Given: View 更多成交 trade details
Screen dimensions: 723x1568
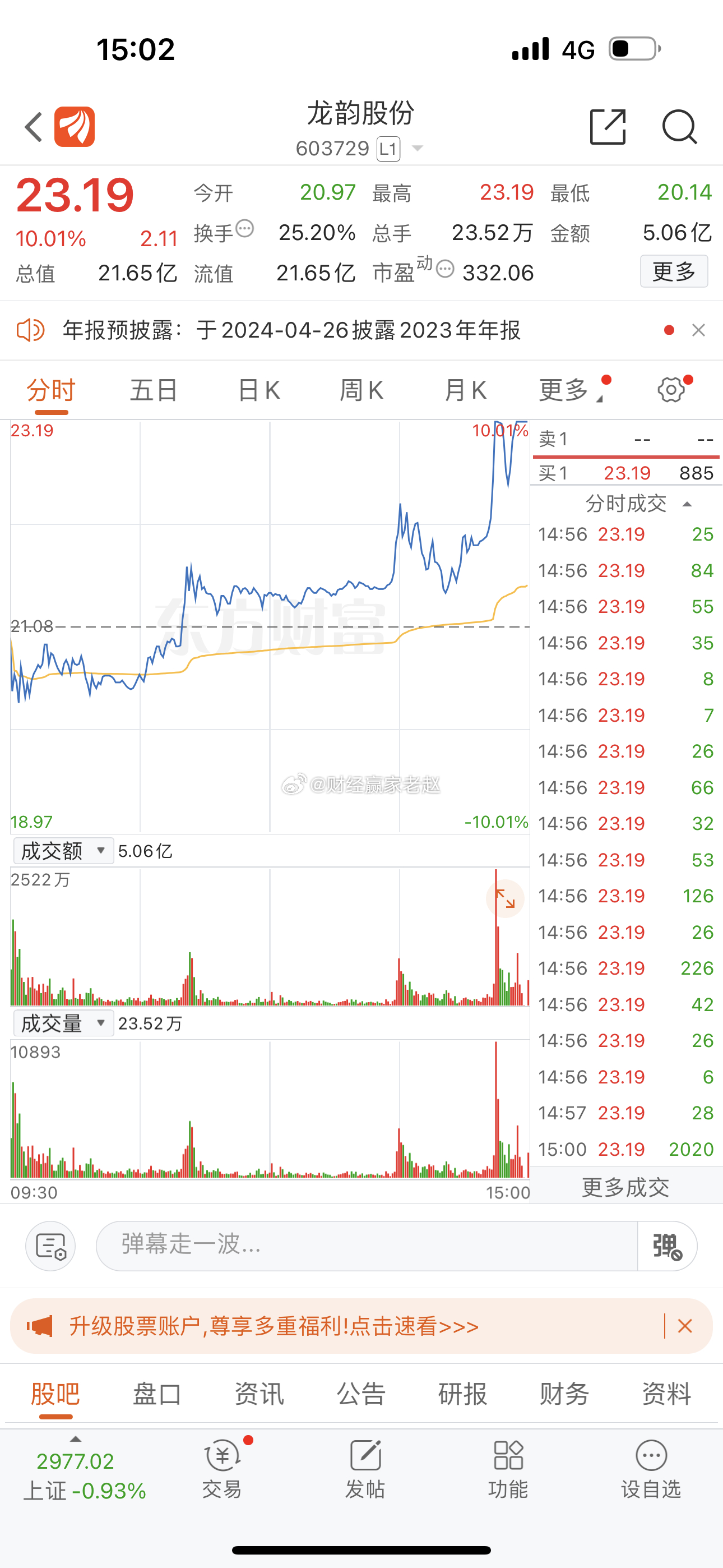Looking at the screenshot, I should click(x=625, y=1187).
